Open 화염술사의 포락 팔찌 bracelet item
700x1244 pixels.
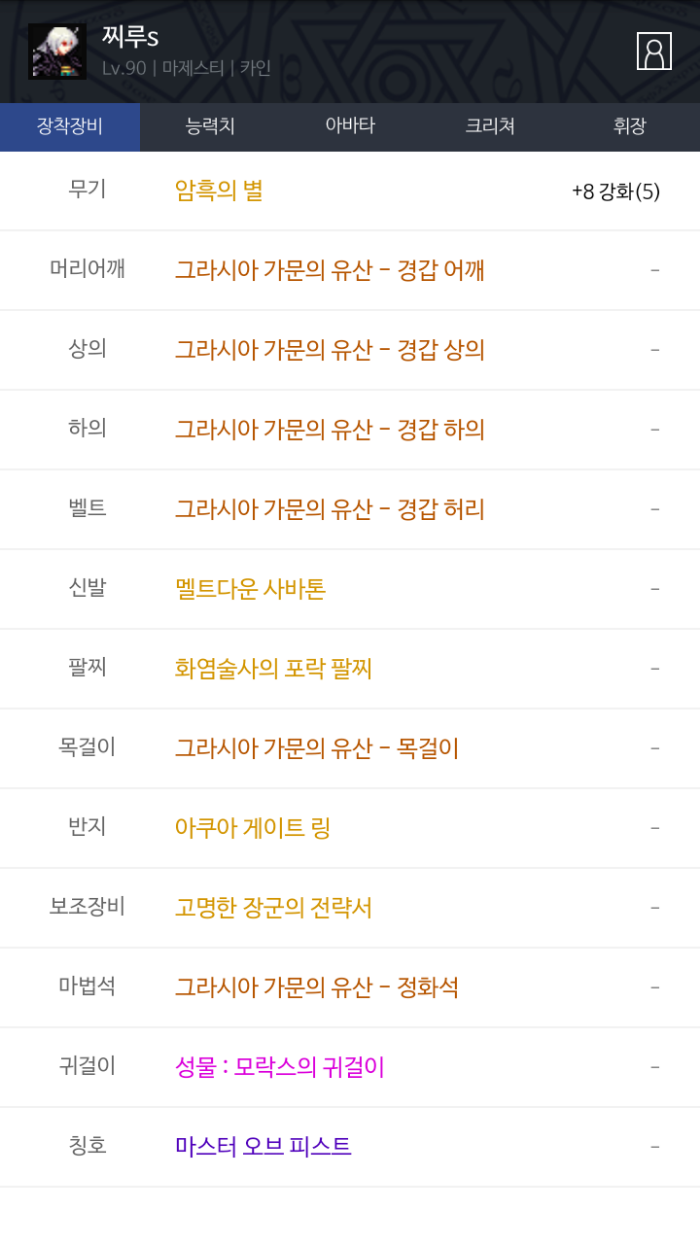pyautogui.click(x=273, y=669)
